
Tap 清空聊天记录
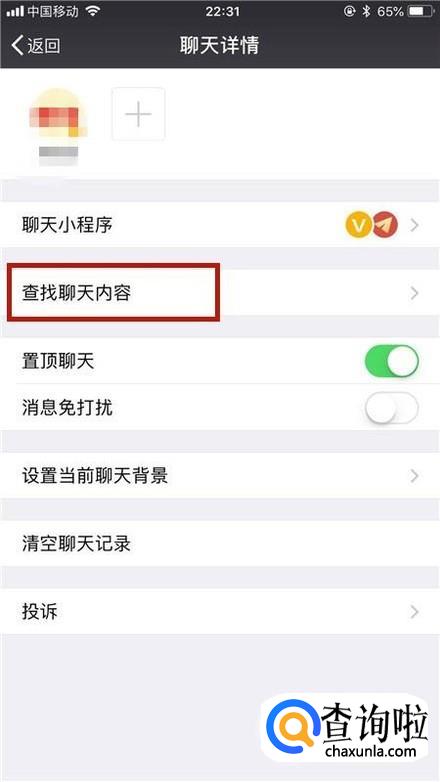pos(220,543)
